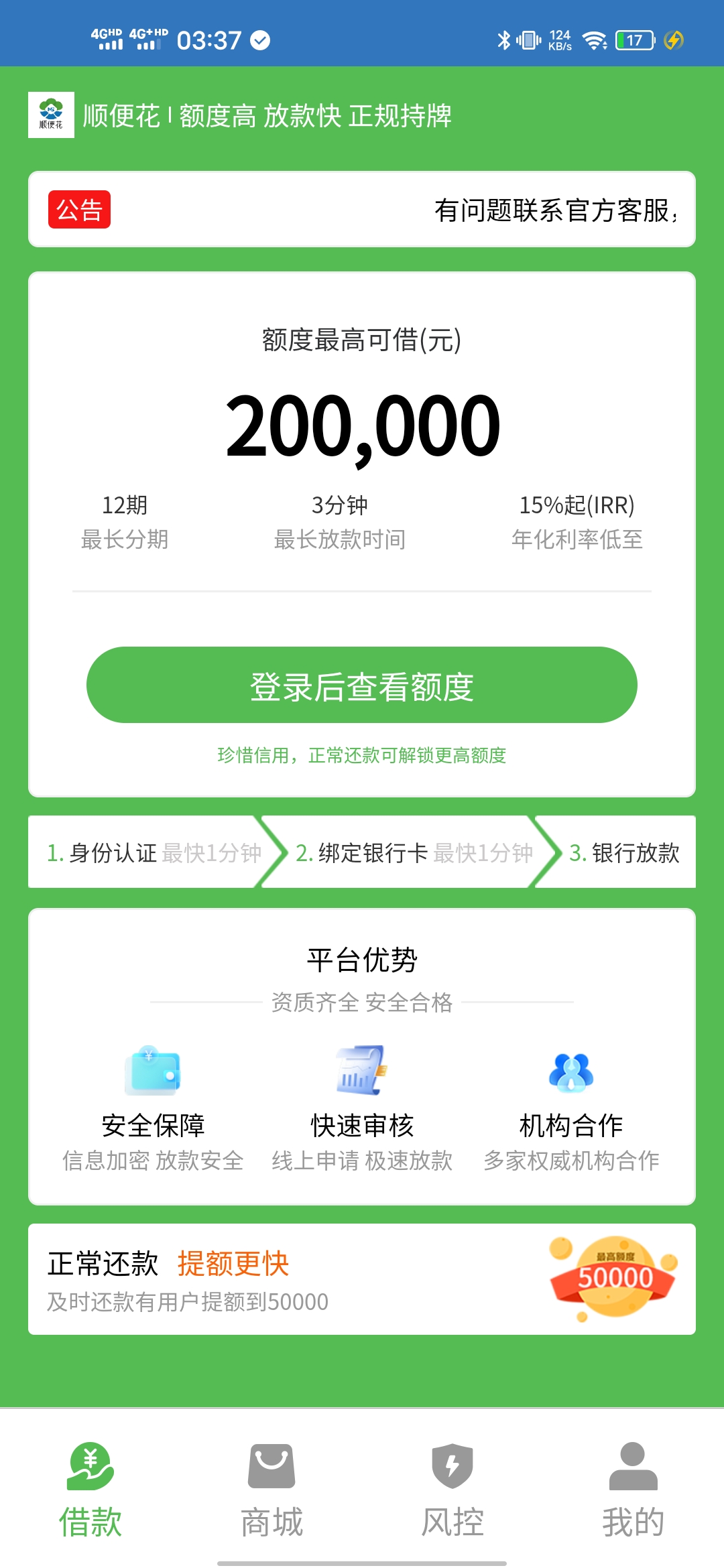Open the 风控 tab
Image resolution: width=724 pixels, height=1568 pixels.
pos(452,1489)
